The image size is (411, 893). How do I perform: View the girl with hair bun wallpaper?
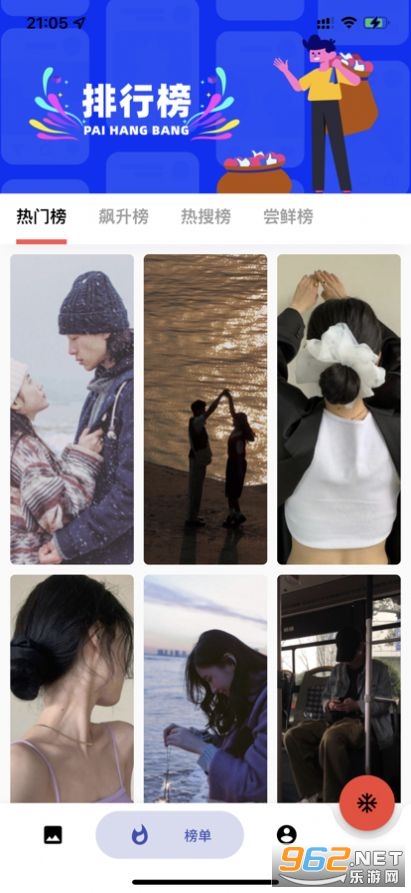pyautogui.click(x=72, y=689)
